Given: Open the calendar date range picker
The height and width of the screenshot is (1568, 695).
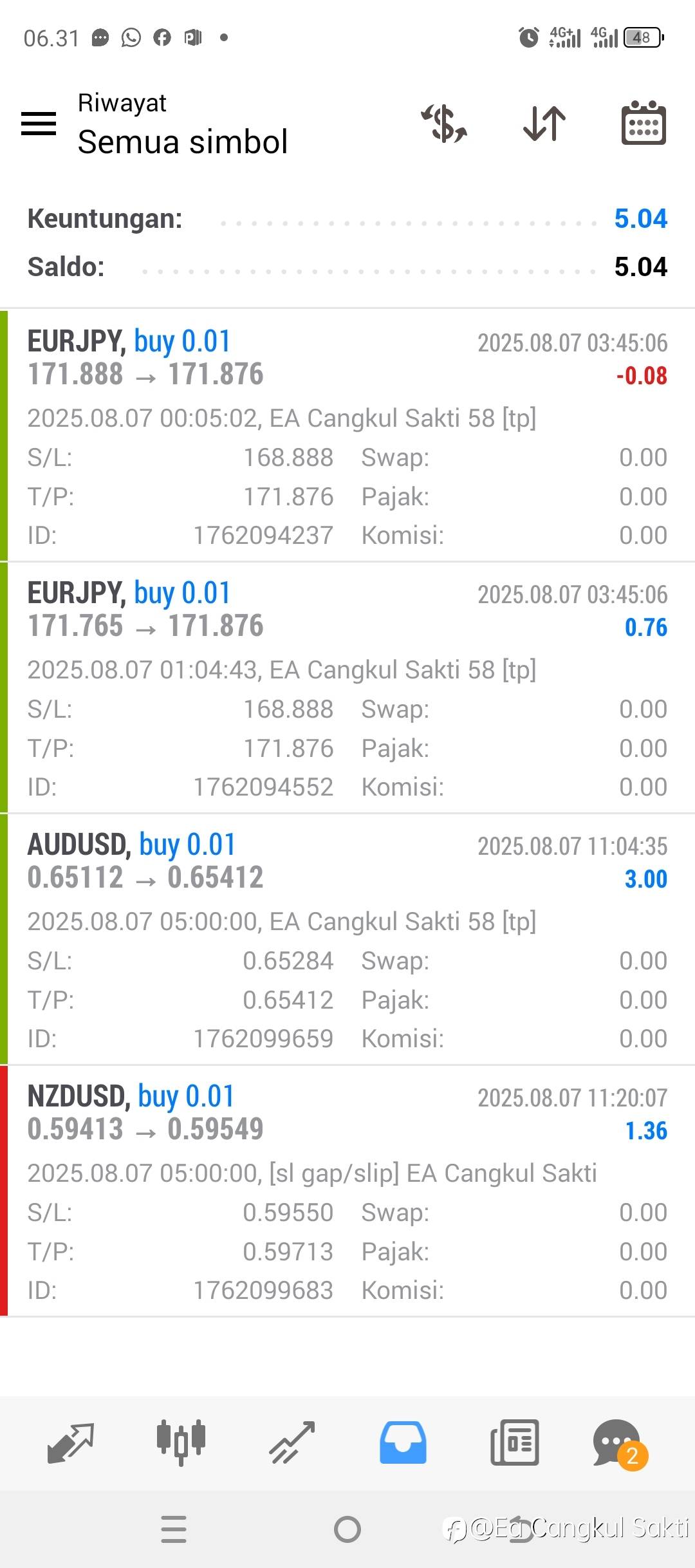Looking at the screenshot, I should pos(644,123).
